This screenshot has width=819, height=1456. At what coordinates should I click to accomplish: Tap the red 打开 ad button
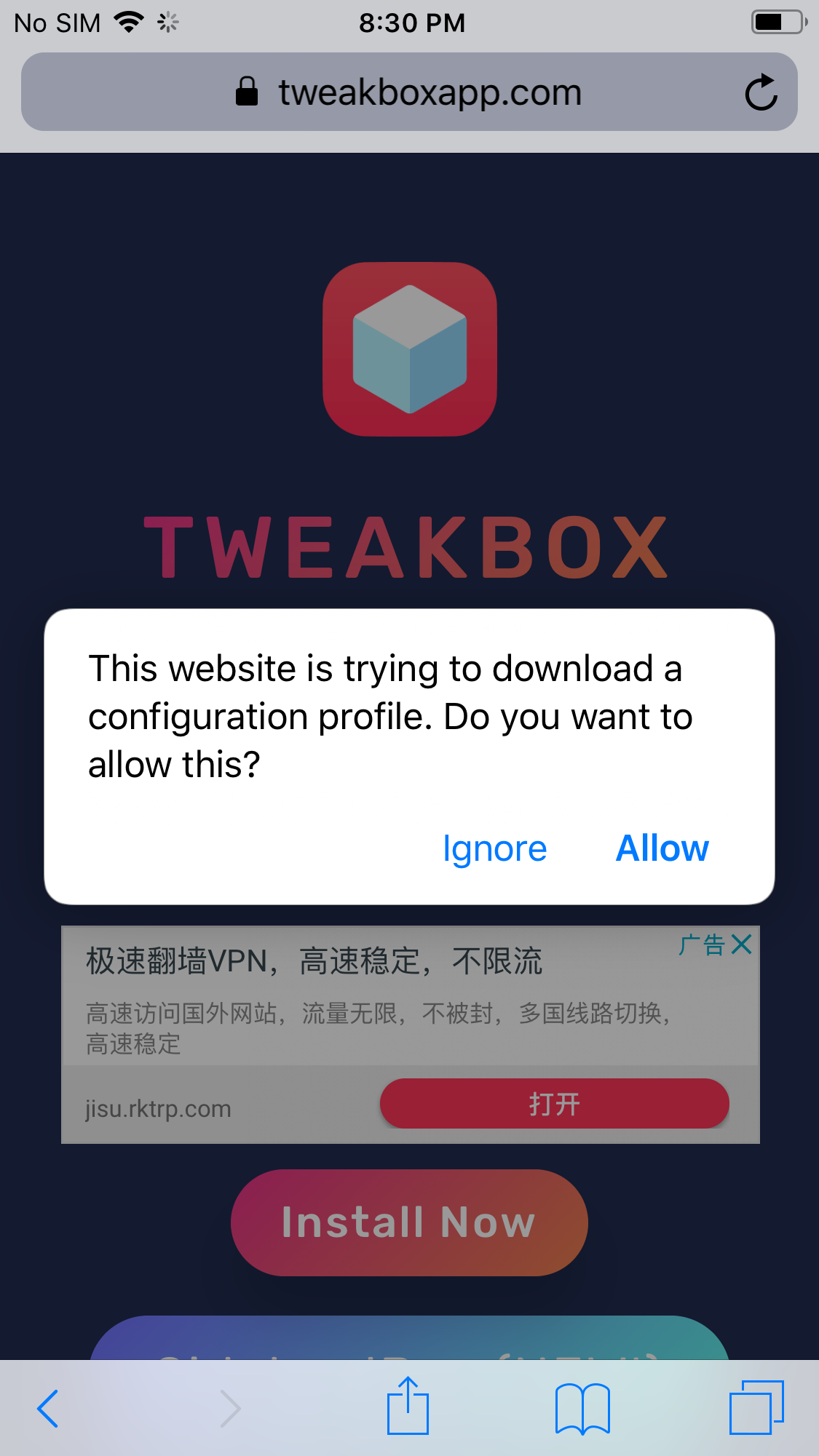click(554, 1104)
